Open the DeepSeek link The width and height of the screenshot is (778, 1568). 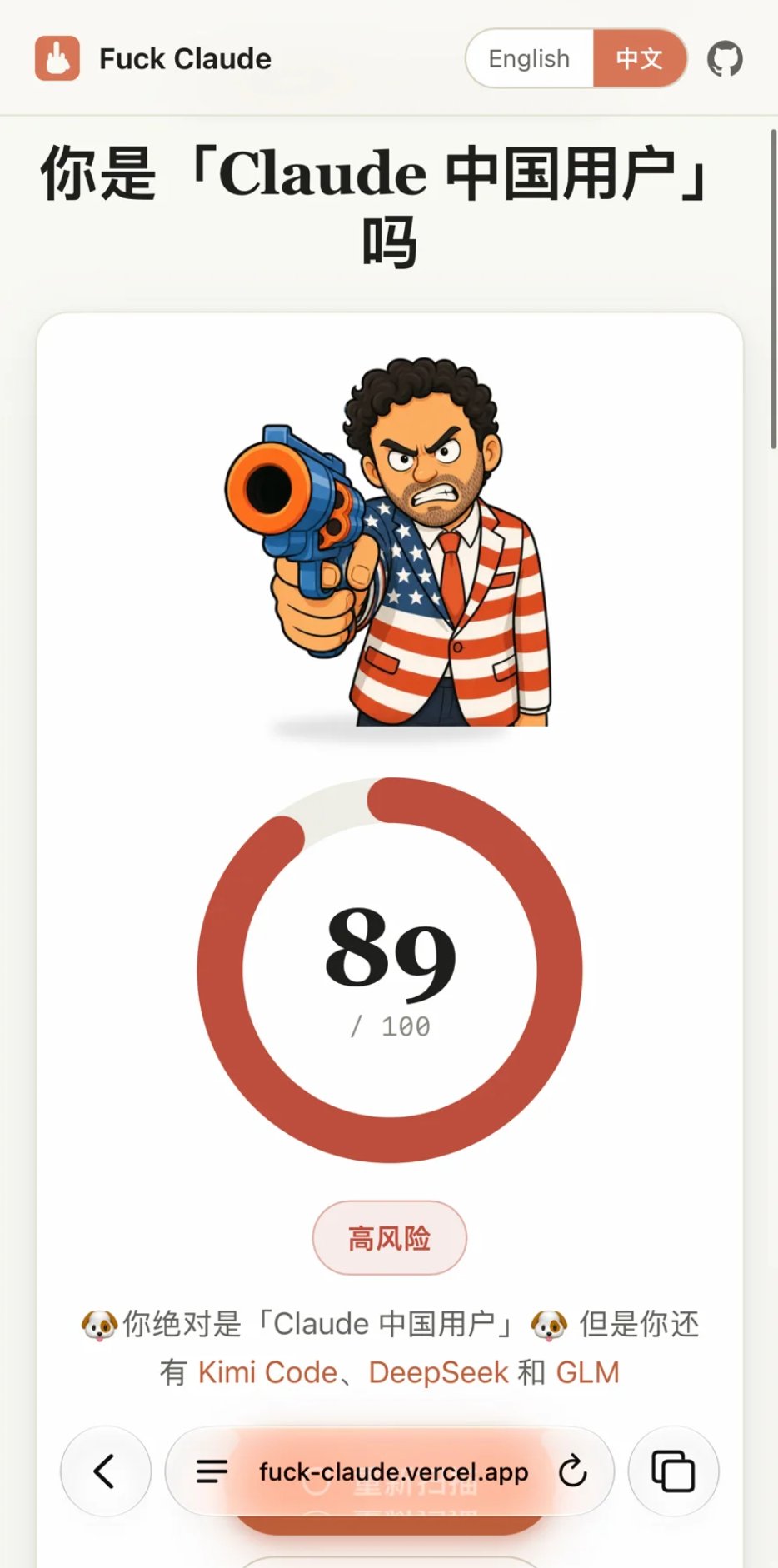tap(438, 1372)
